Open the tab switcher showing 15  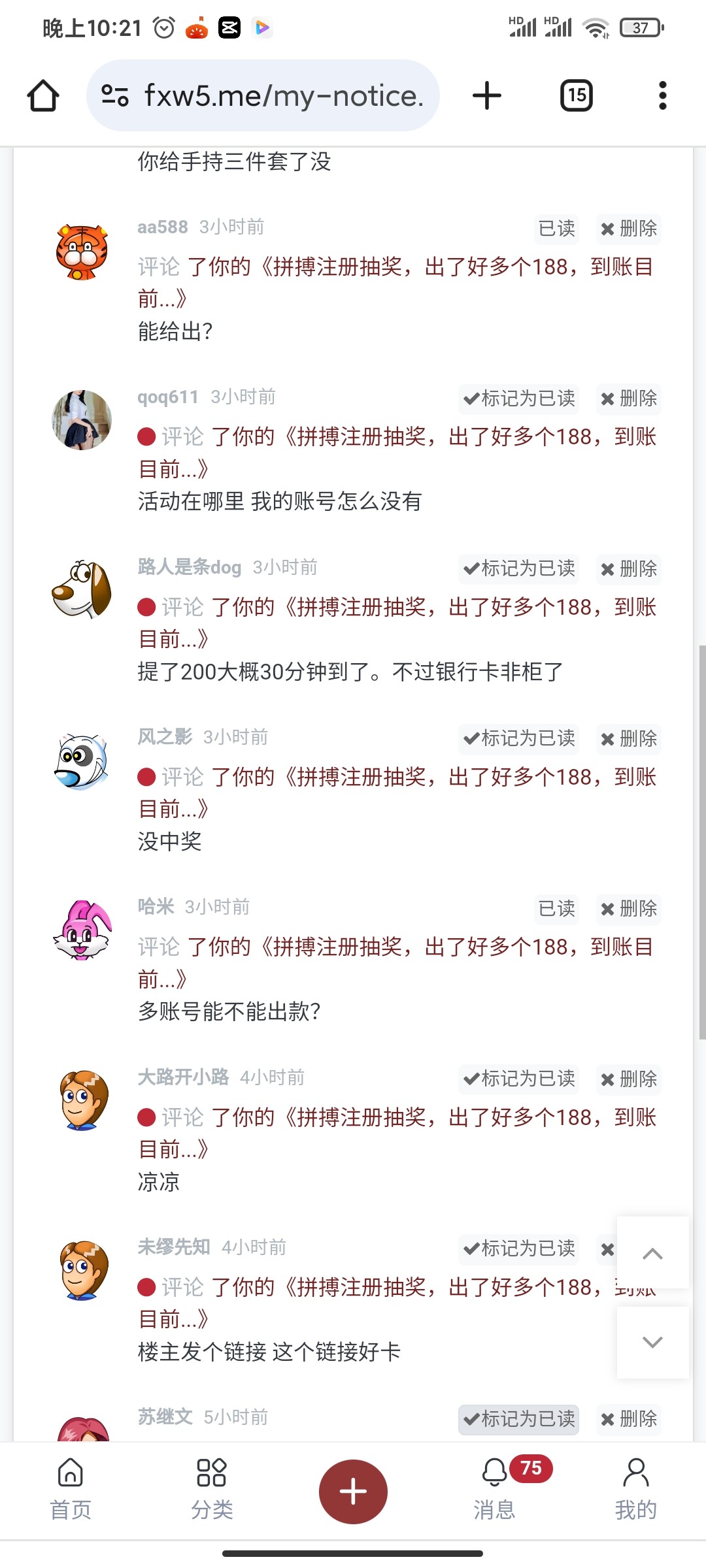click(x=577, y=96)
